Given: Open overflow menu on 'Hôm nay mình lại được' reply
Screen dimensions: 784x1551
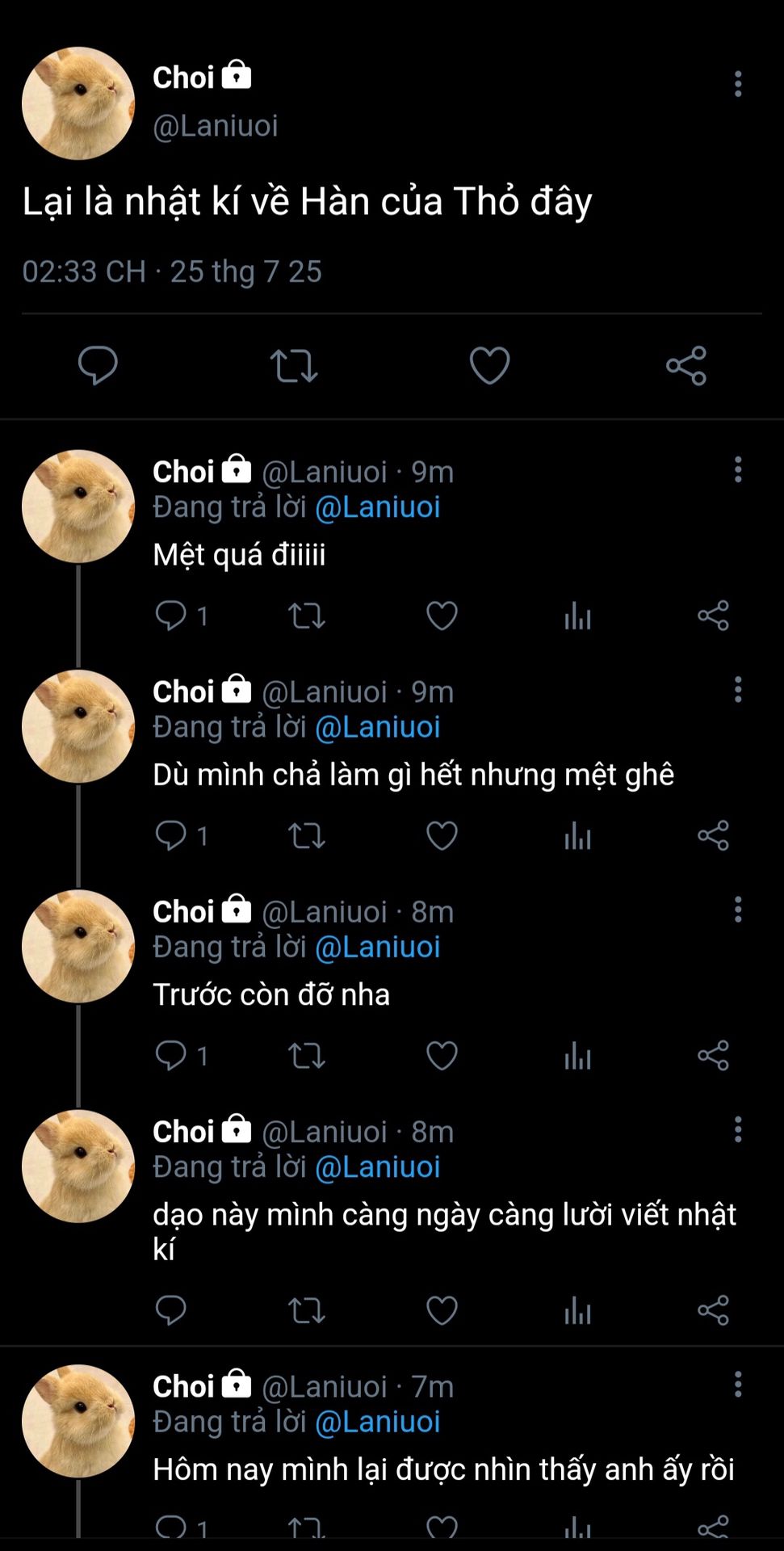Looking at the screenshot, I should 737,1385.
